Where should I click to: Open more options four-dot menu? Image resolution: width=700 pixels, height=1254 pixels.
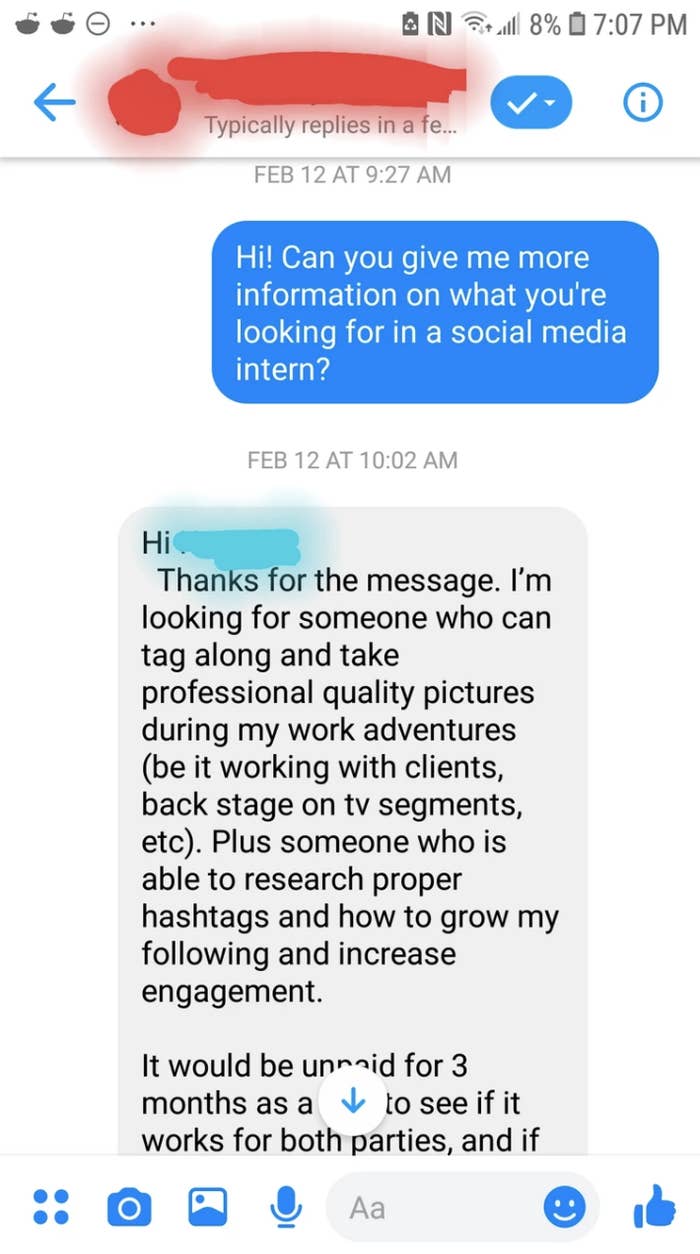pyautogui.click(x=50, y=1207)
